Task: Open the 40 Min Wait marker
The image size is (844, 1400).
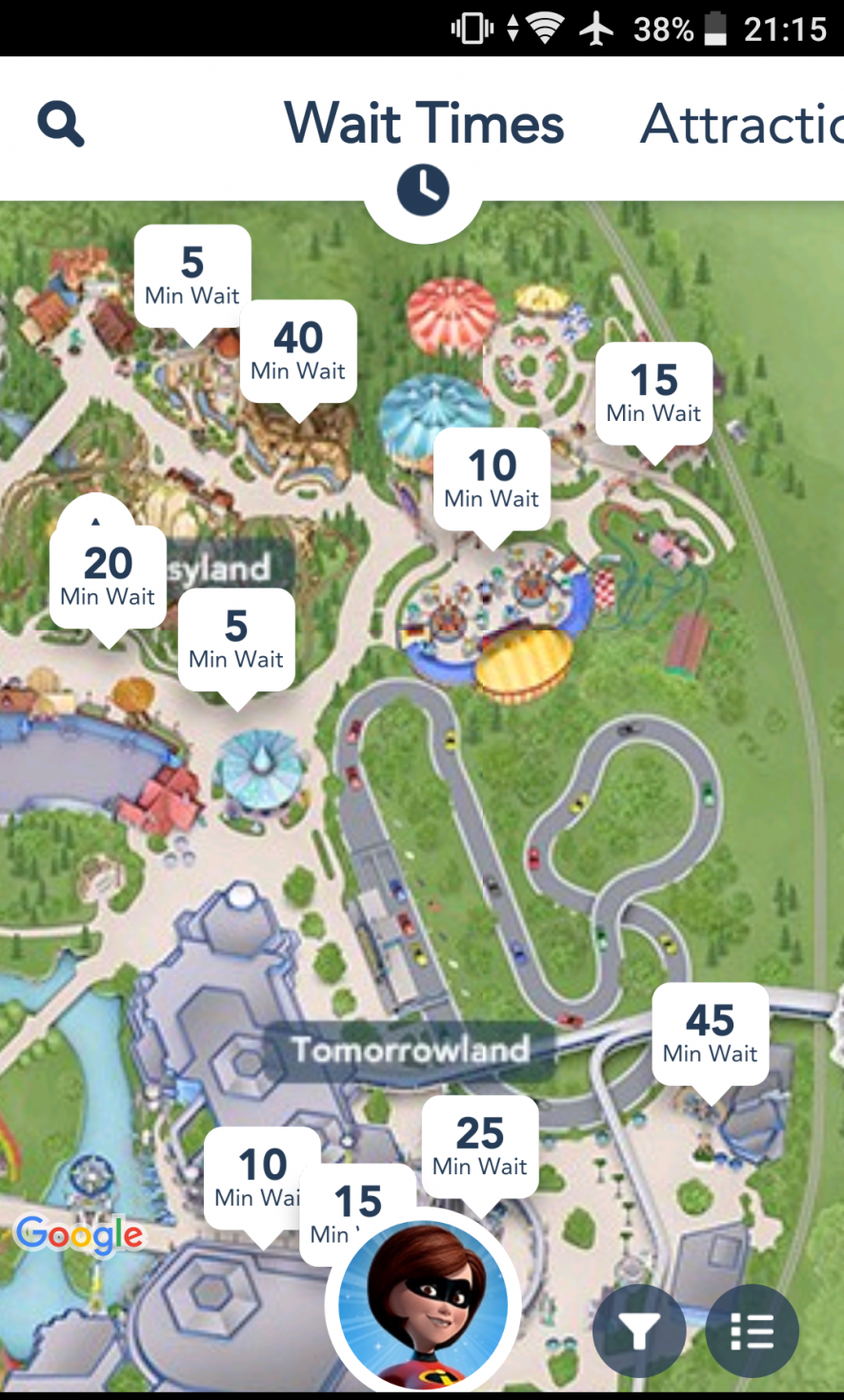Action: coord(298,352)
